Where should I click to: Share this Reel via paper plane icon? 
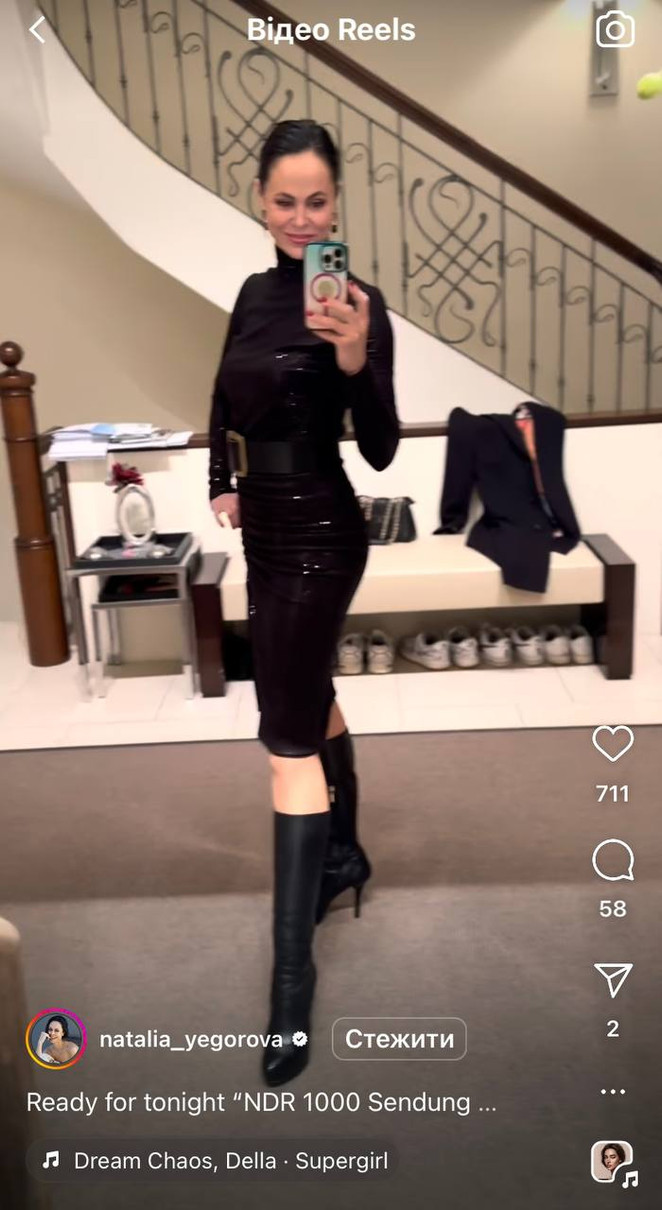(x=613, y=980)
